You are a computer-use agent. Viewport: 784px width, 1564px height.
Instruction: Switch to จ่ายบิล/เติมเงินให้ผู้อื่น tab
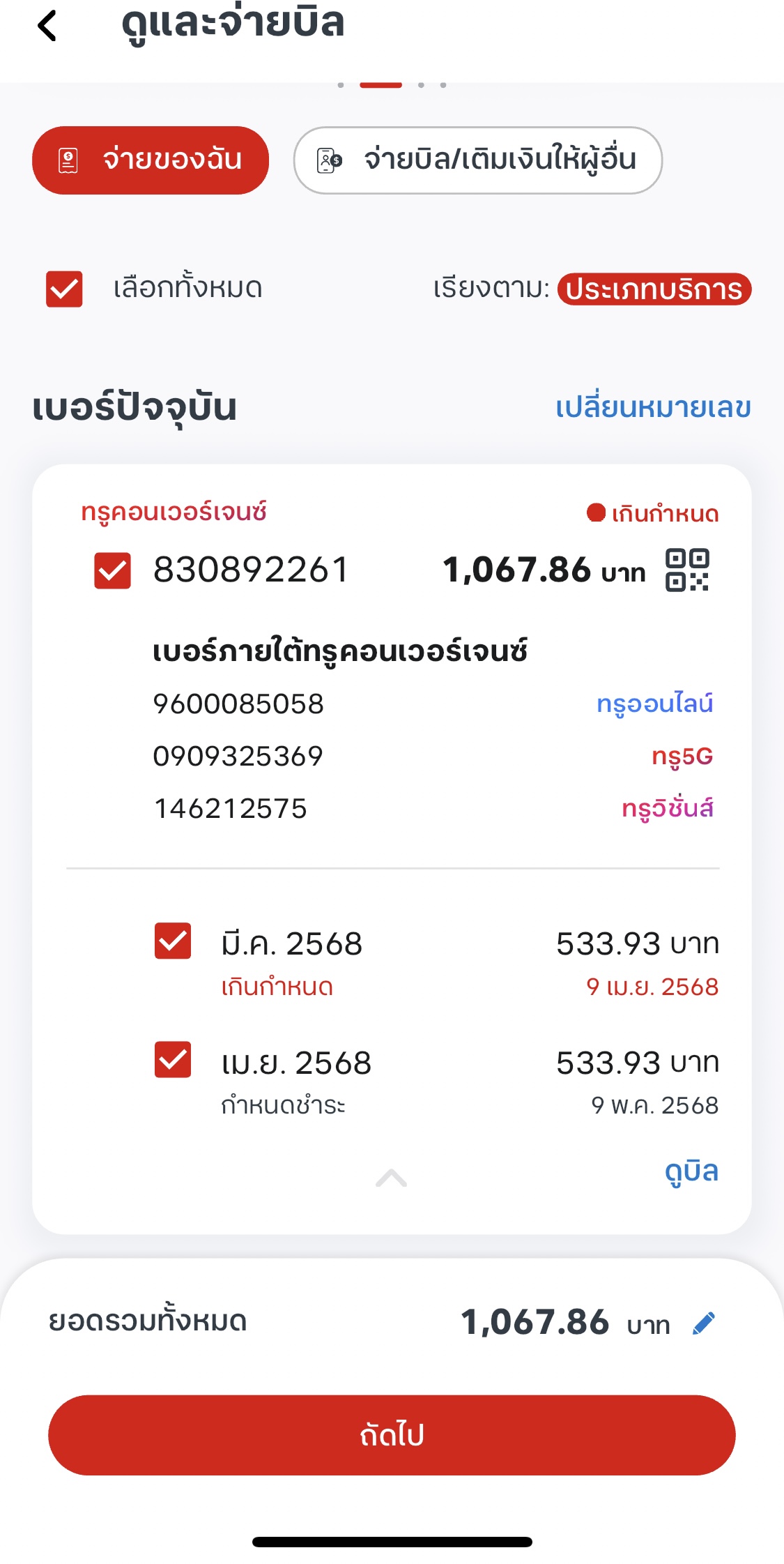(478, 160)
